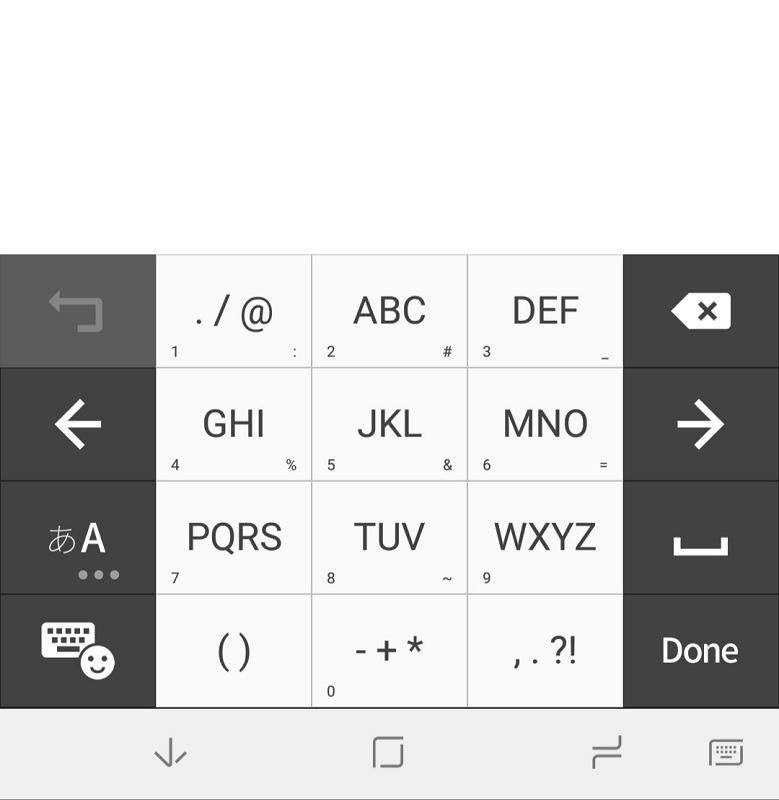Tap the backspace key to delete a character

coord(700,311)
